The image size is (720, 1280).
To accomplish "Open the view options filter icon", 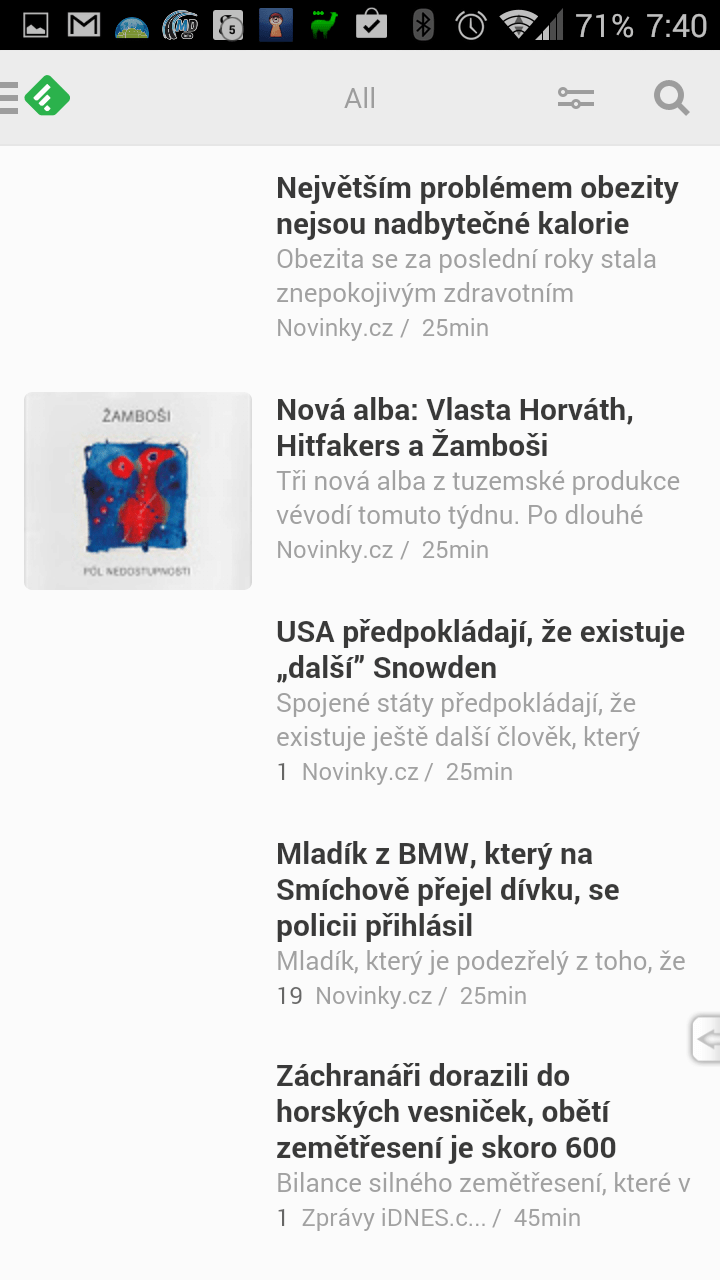I will (576, 98).
